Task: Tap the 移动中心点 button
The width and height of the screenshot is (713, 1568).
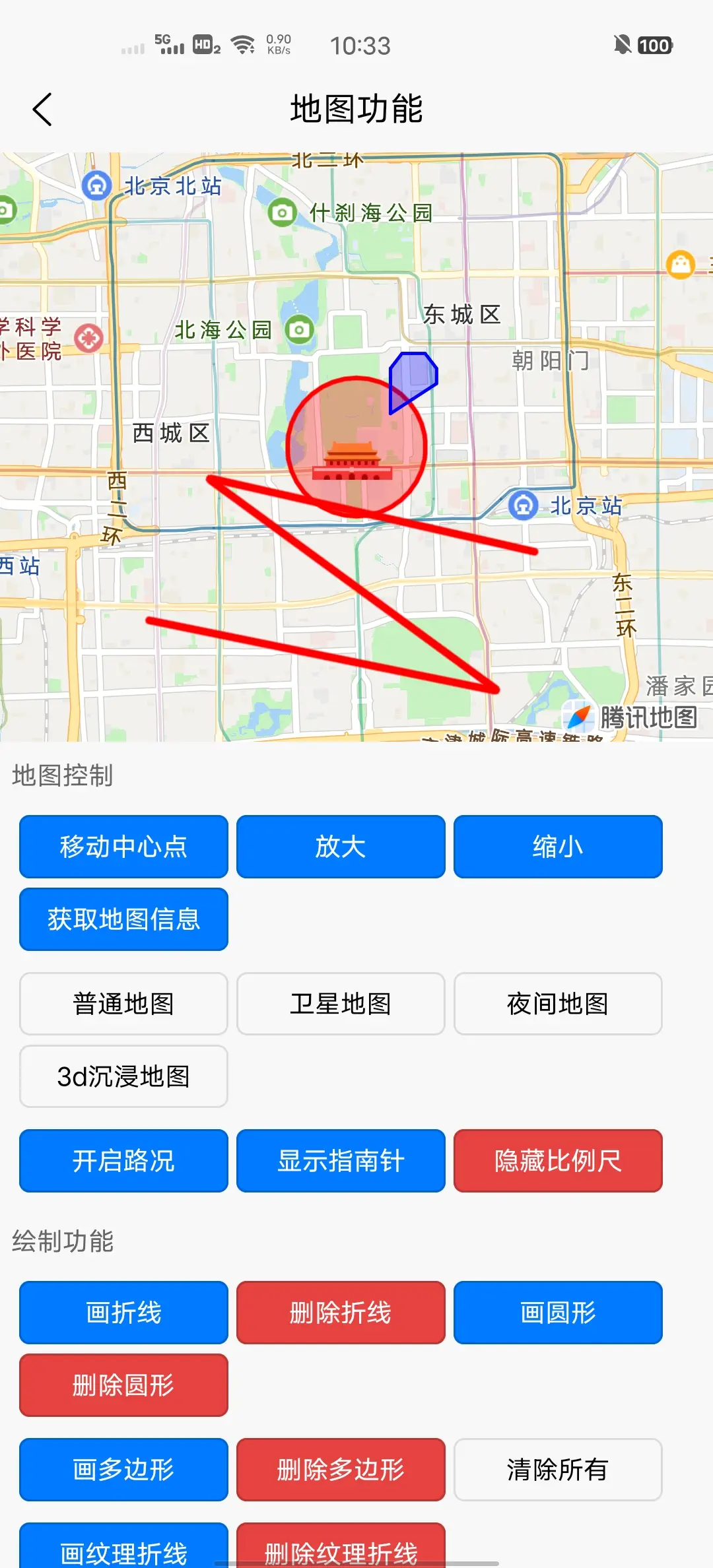Action: point(123,847)
